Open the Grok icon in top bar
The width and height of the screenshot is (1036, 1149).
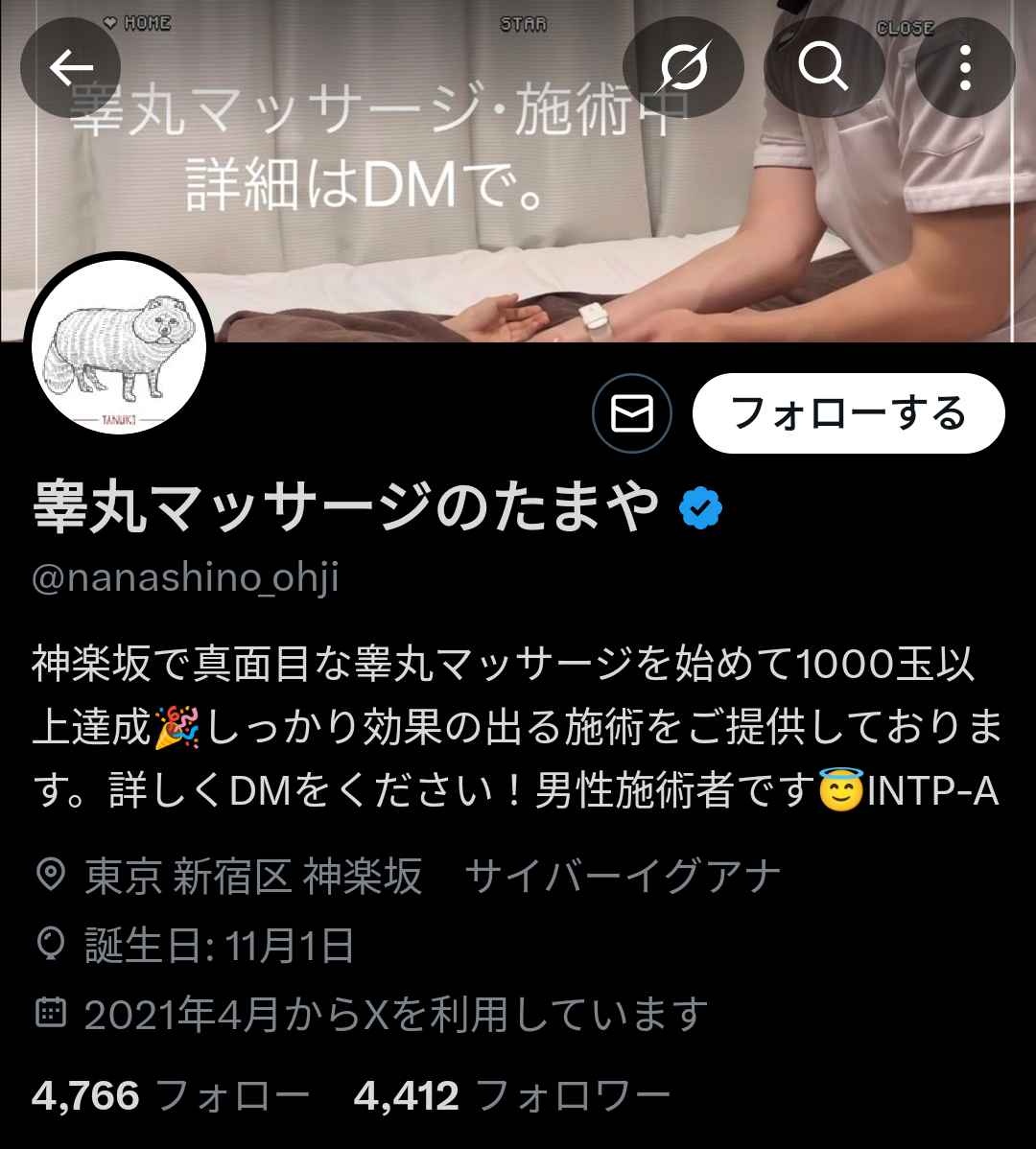pyautogui.click(x=683, y=67)
